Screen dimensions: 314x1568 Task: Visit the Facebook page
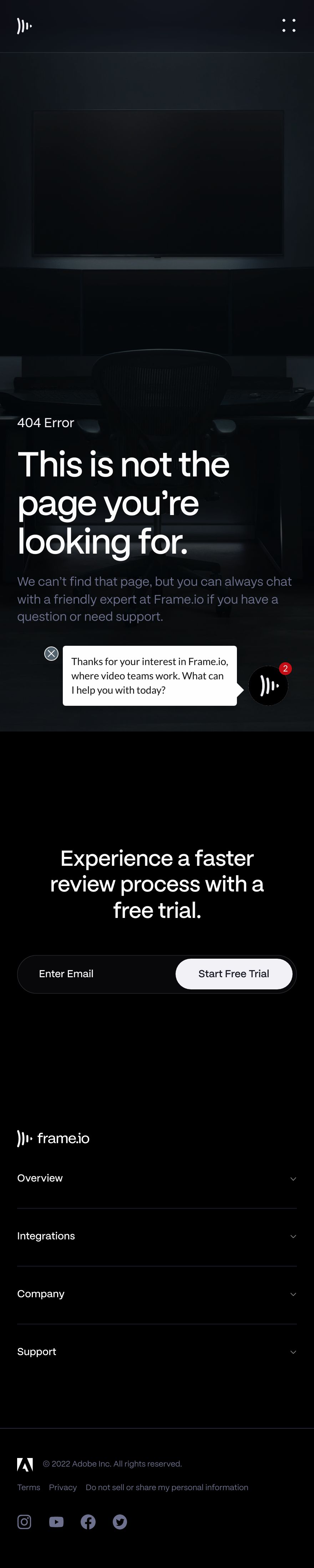click(x=88, y=1522)
